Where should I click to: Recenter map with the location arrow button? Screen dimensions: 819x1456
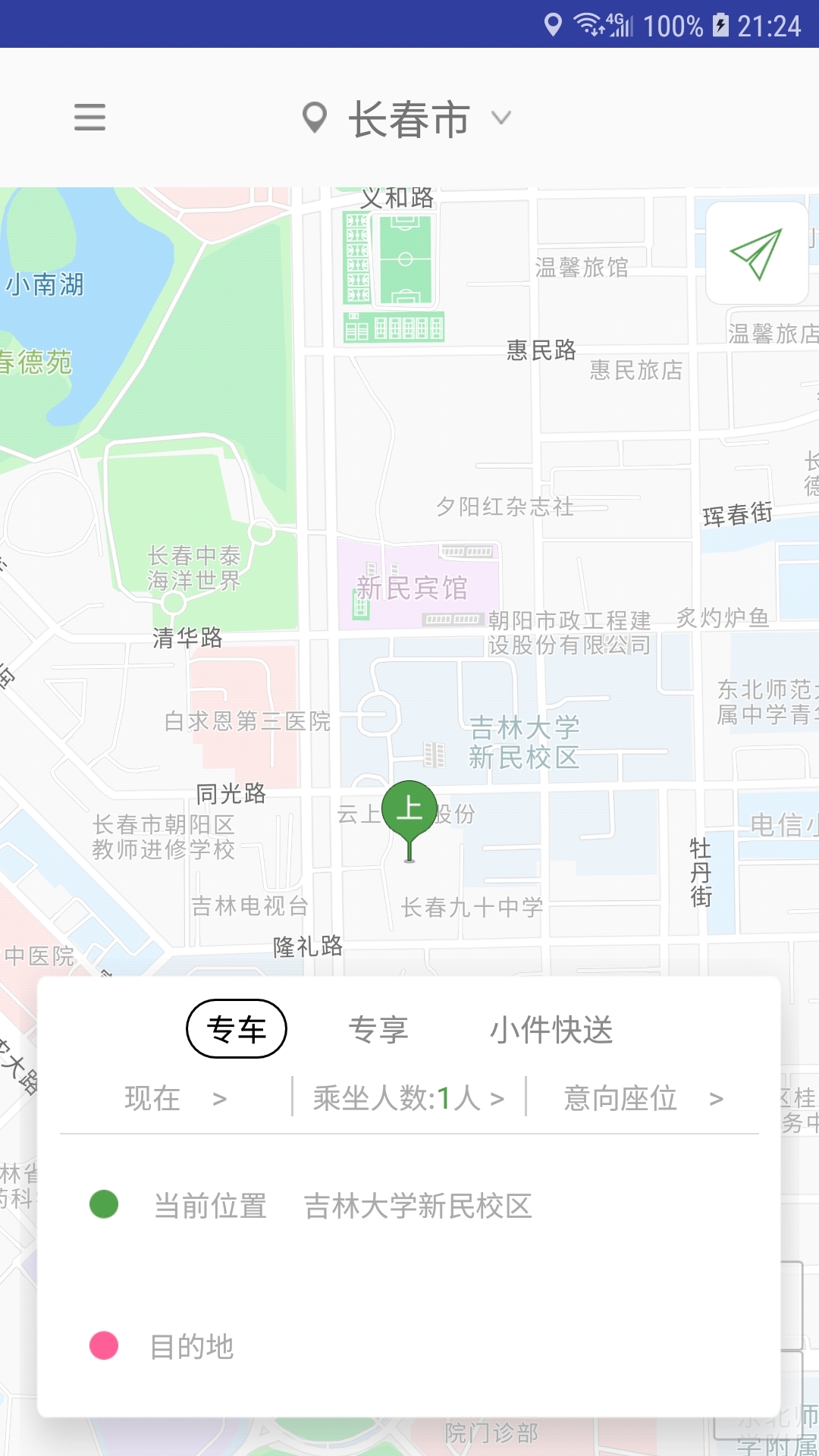[755, 253]
